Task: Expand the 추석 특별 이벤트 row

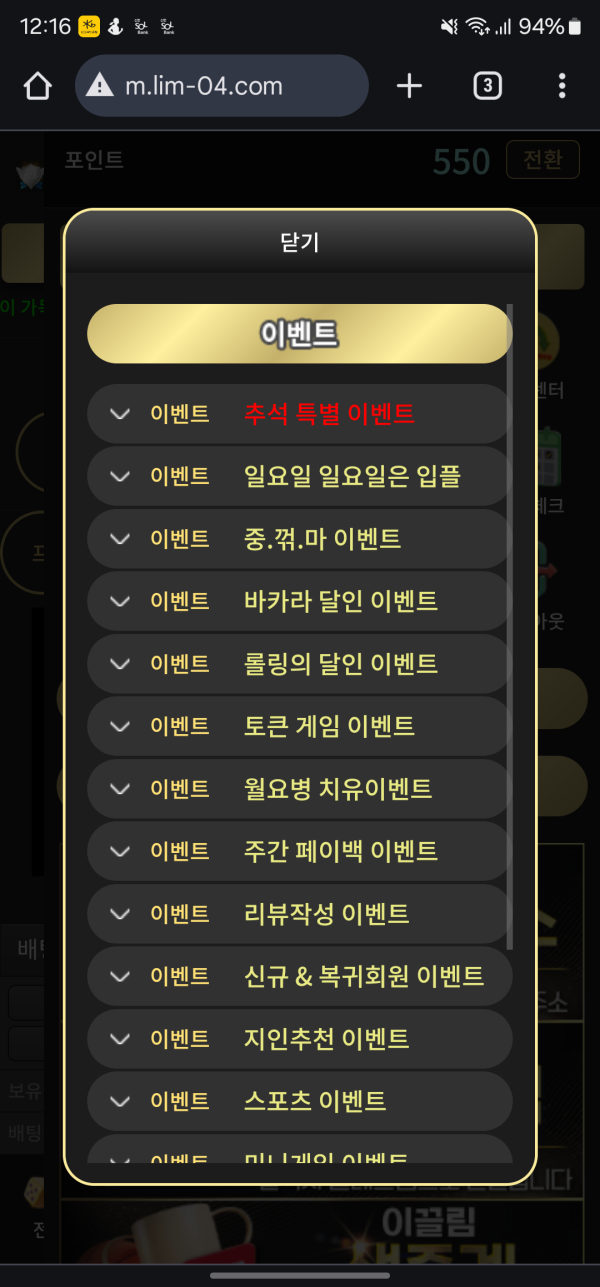Action: (300, 413)
